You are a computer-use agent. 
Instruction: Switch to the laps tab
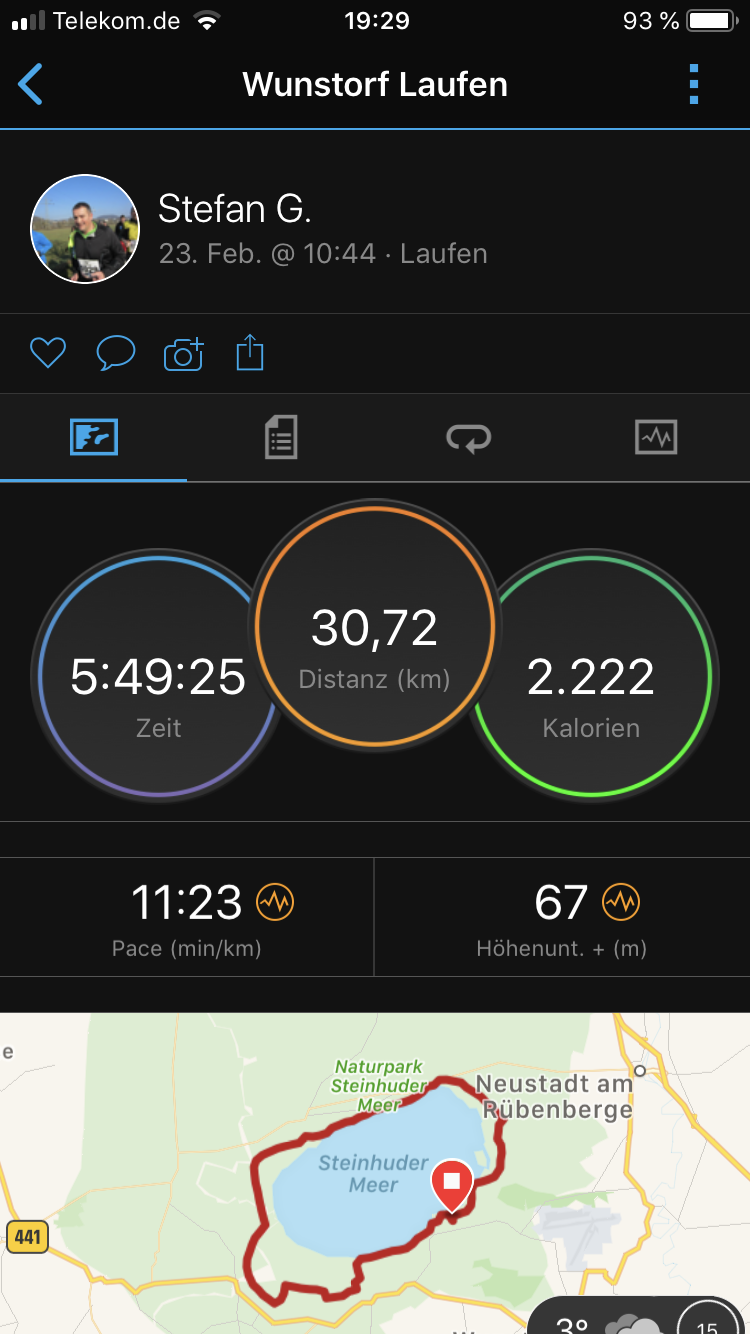(468, 438)
